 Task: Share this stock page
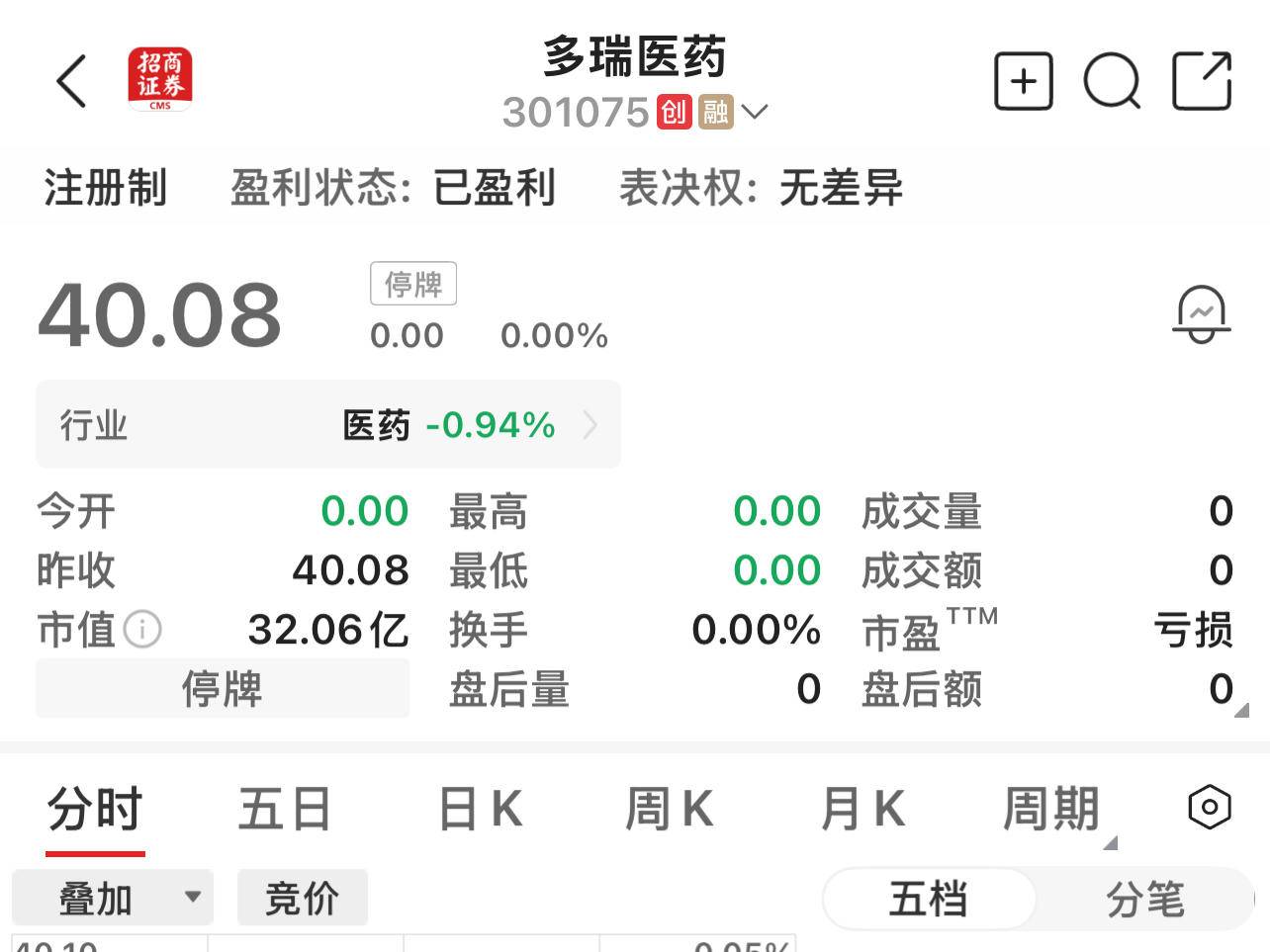point(1201,81)
